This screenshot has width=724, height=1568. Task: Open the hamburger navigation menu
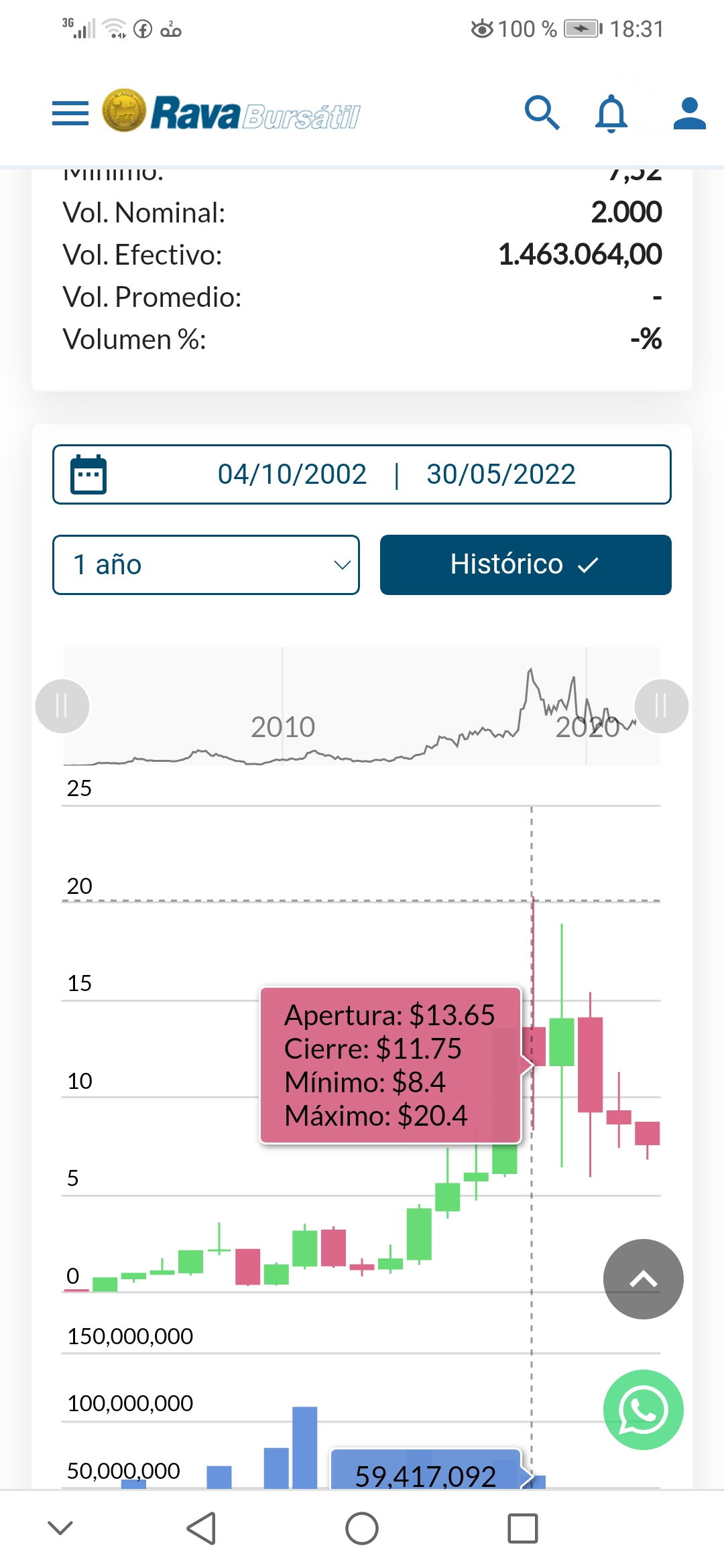click(x=70, y=113)
